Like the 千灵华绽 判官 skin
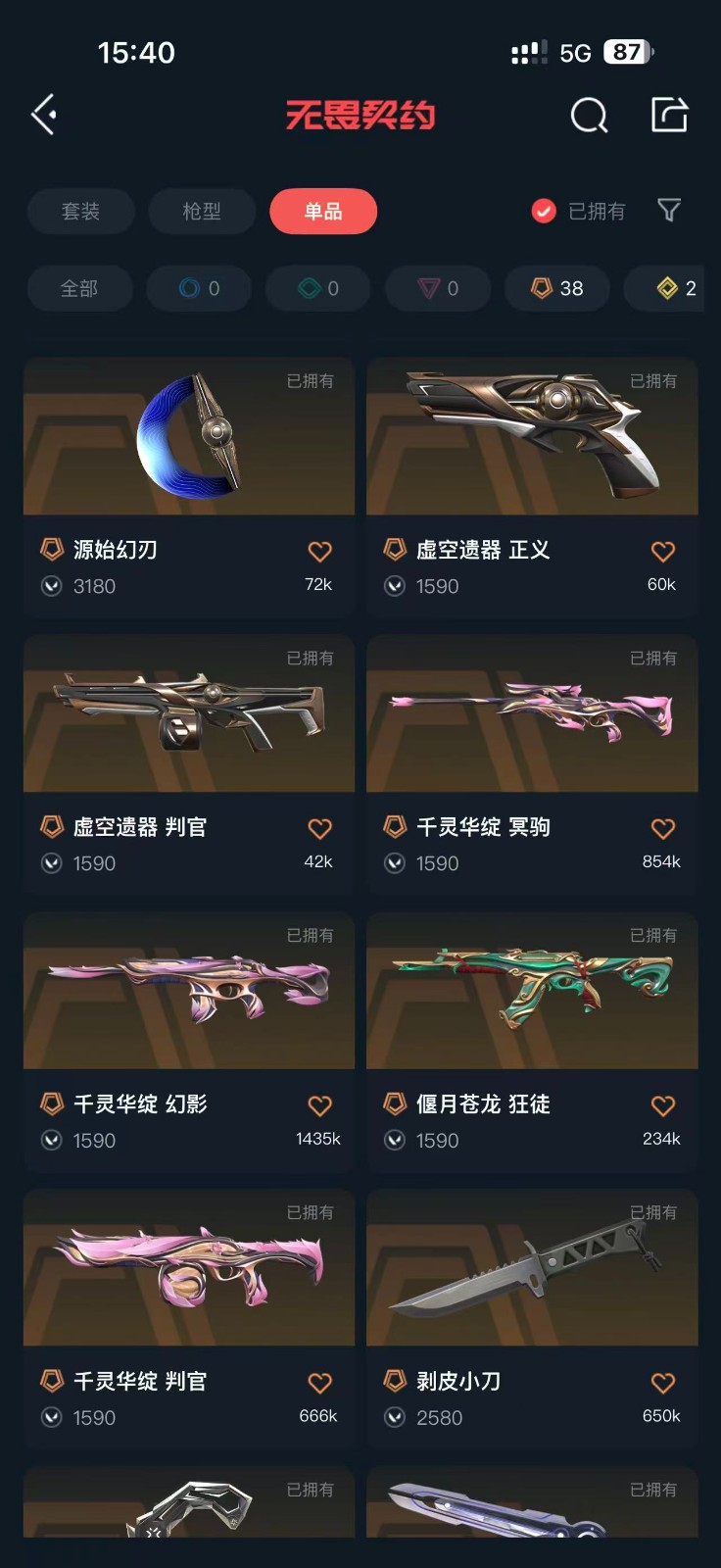This screenshot has height=1568, width=721. tap(320, 1383)
